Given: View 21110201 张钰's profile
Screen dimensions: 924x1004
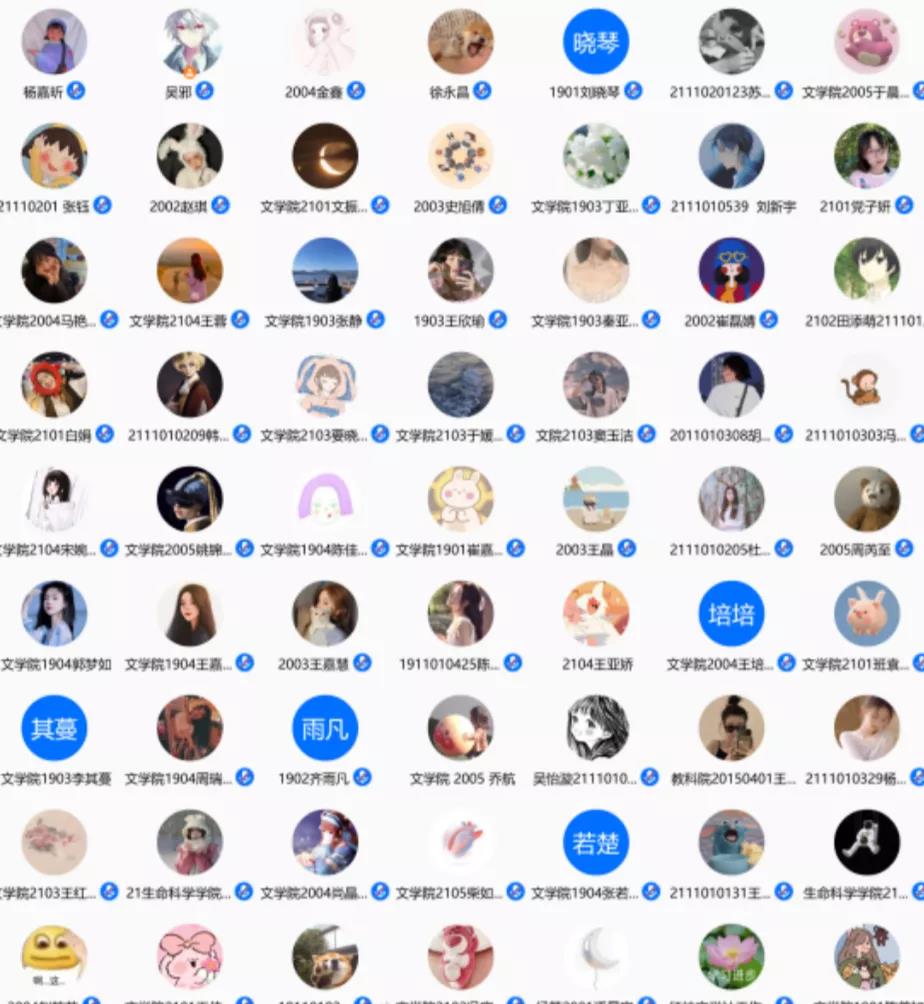Looking at the screenshot, I should click(54, 156).
